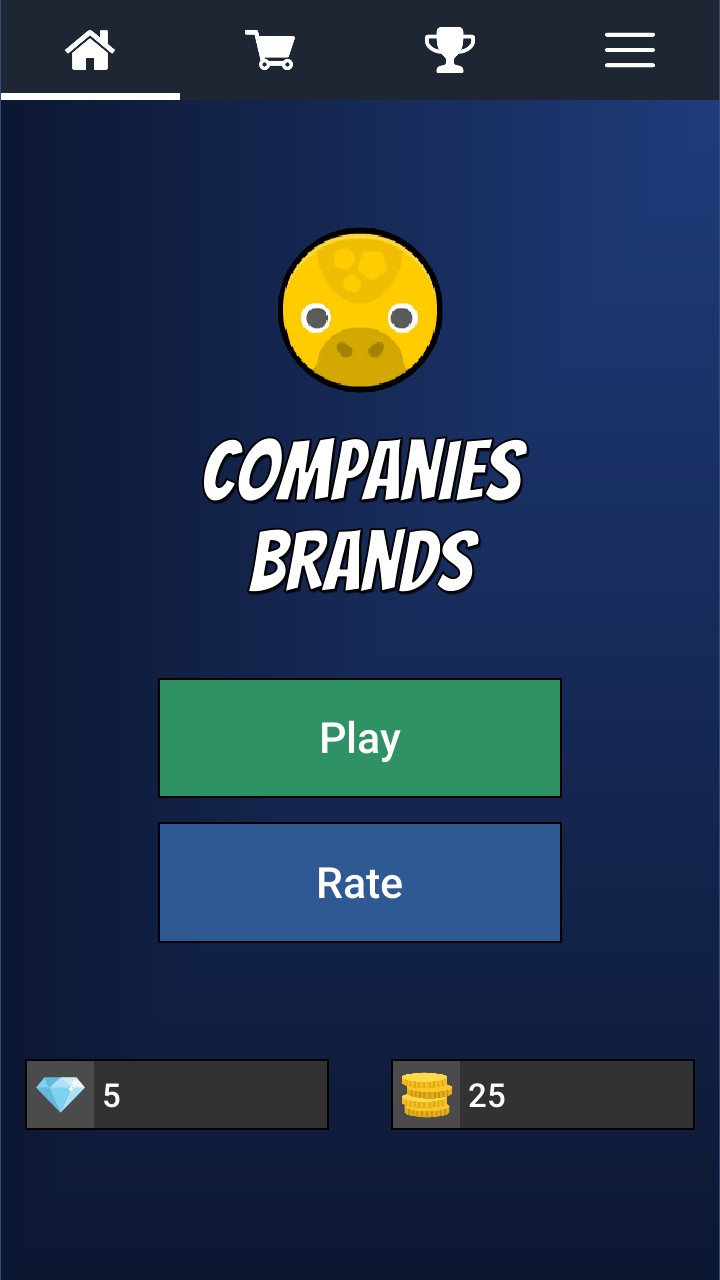Start the game with Play
Viewport: 720px width, 1280px height.
360,738
